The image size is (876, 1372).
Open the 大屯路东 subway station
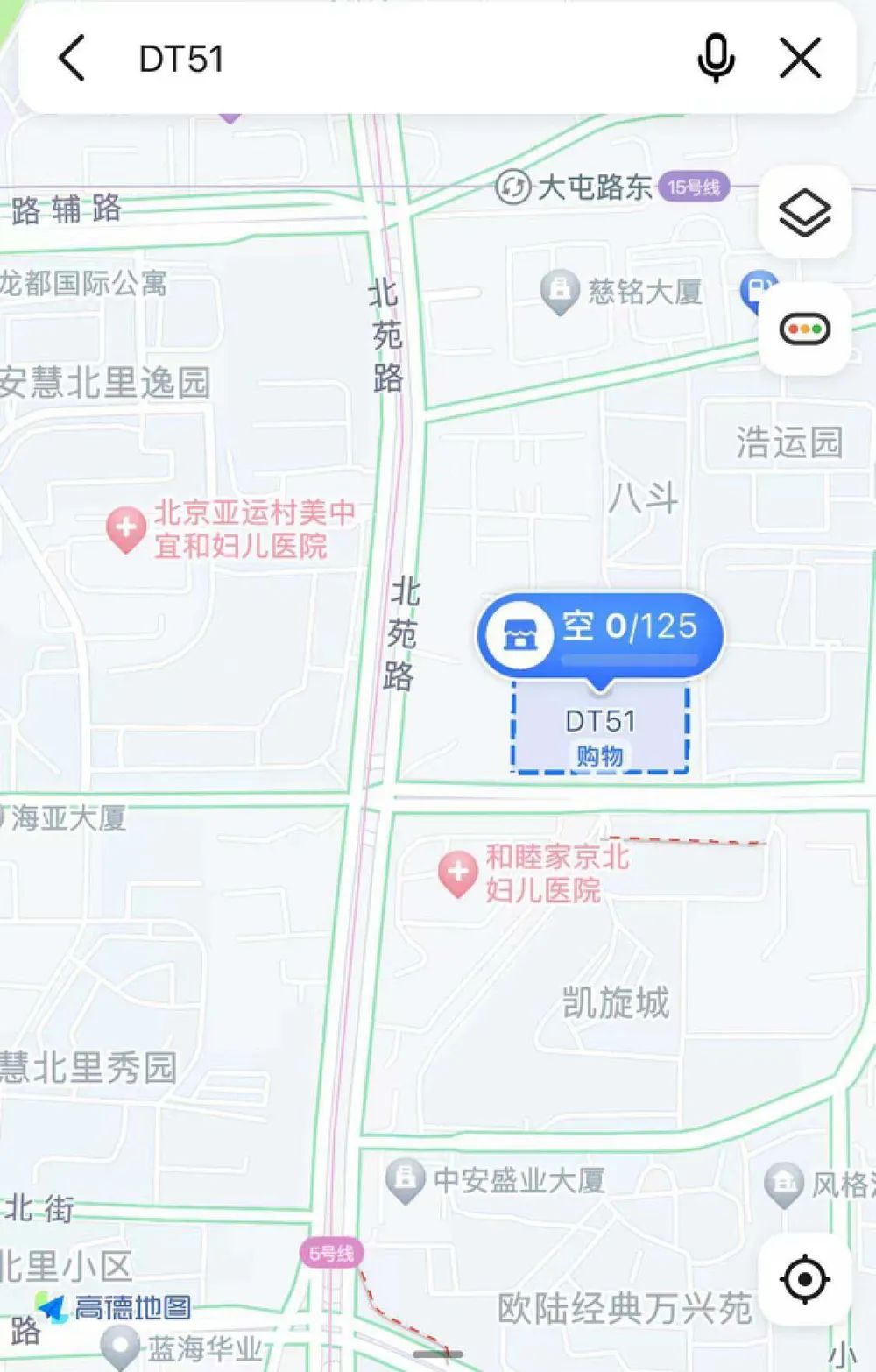point(513,187)
